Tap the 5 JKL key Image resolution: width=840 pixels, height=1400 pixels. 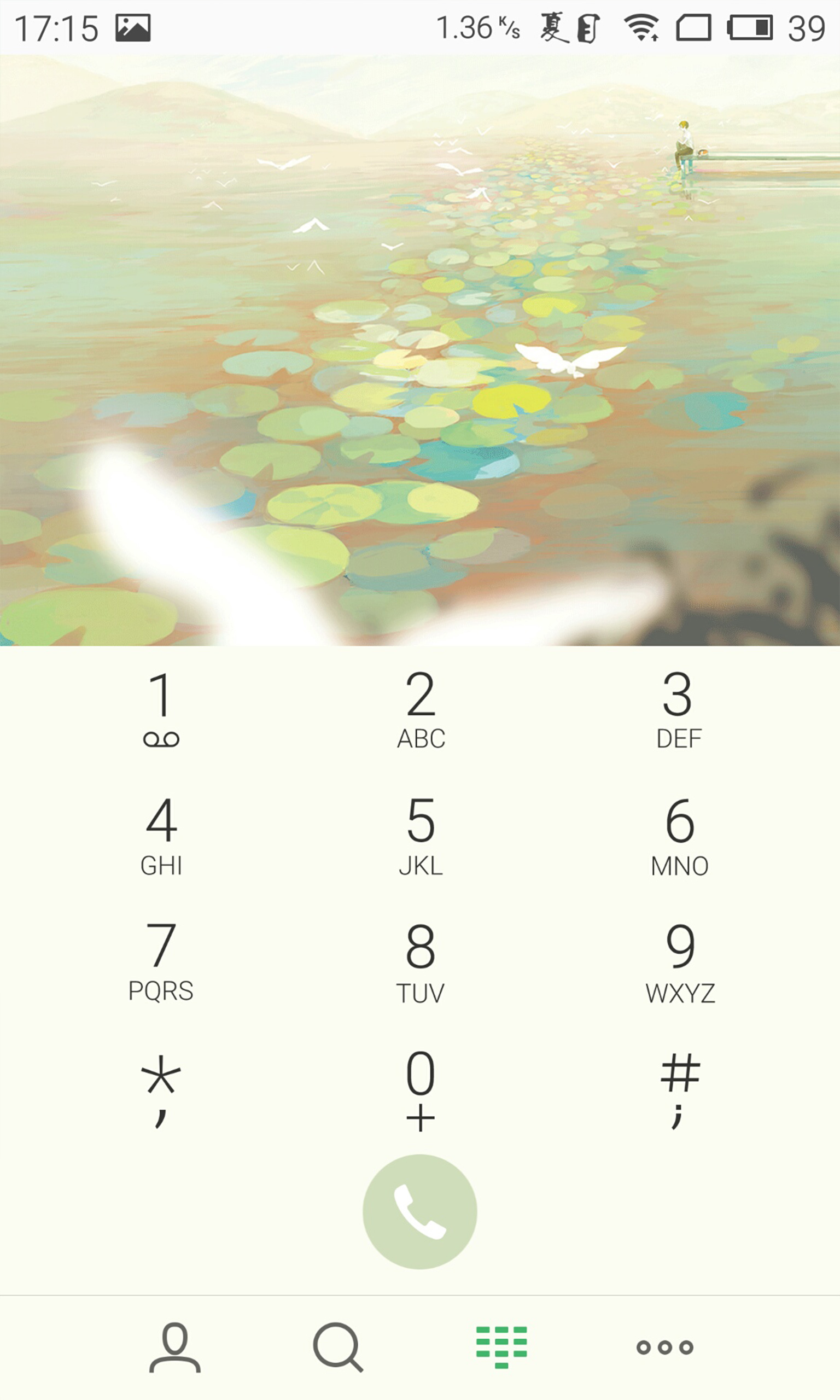pyautogui.click(x=421, y=836)
